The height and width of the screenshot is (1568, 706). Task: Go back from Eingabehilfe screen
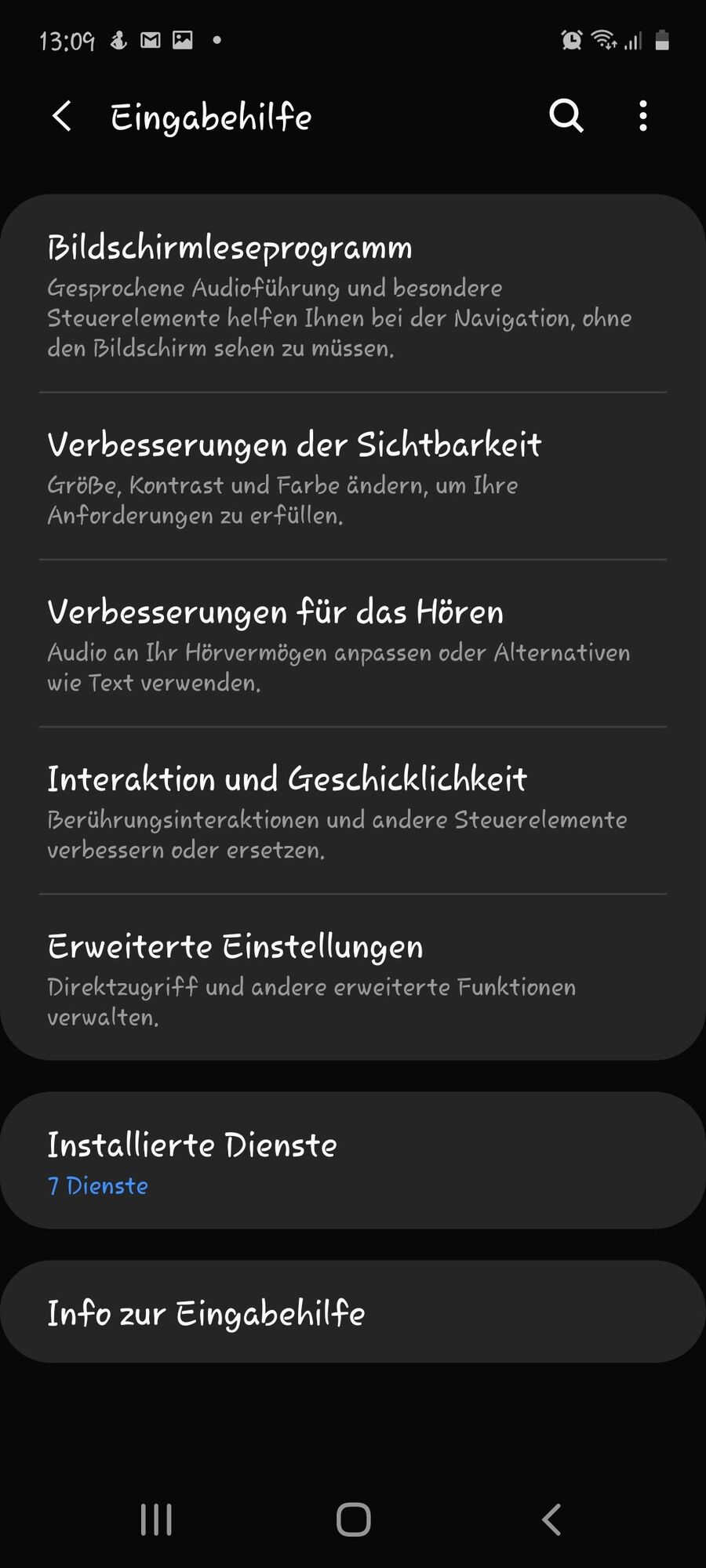click(61, 117)
